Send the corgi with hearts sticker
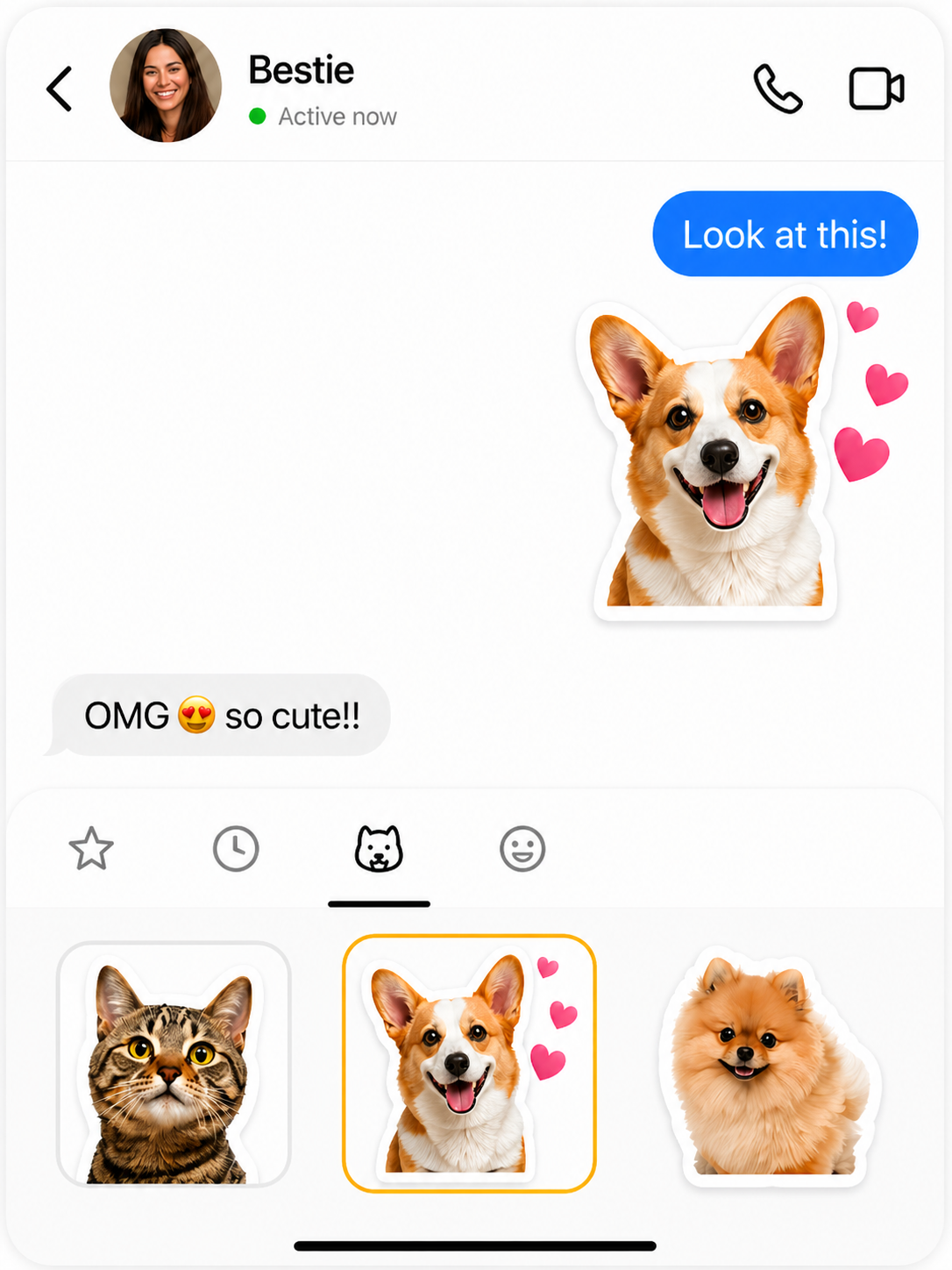The width and height of the screenshot is (952, 1270). tap(469, 1063)
